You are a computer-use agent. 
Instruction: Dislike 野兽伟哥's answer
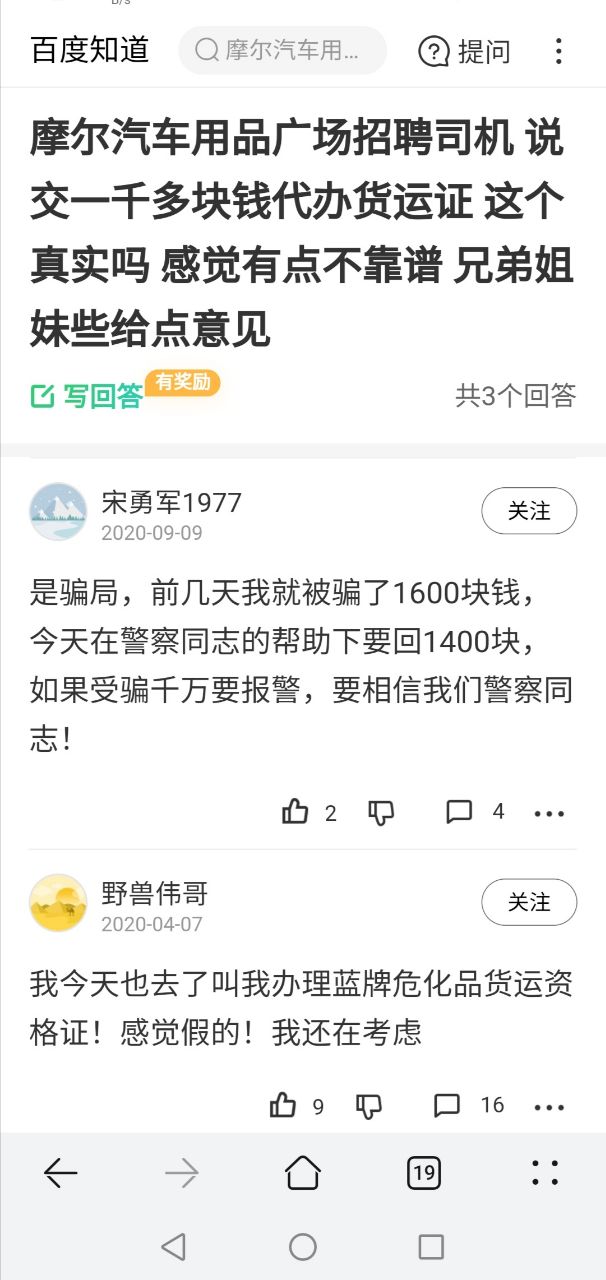369,1105
